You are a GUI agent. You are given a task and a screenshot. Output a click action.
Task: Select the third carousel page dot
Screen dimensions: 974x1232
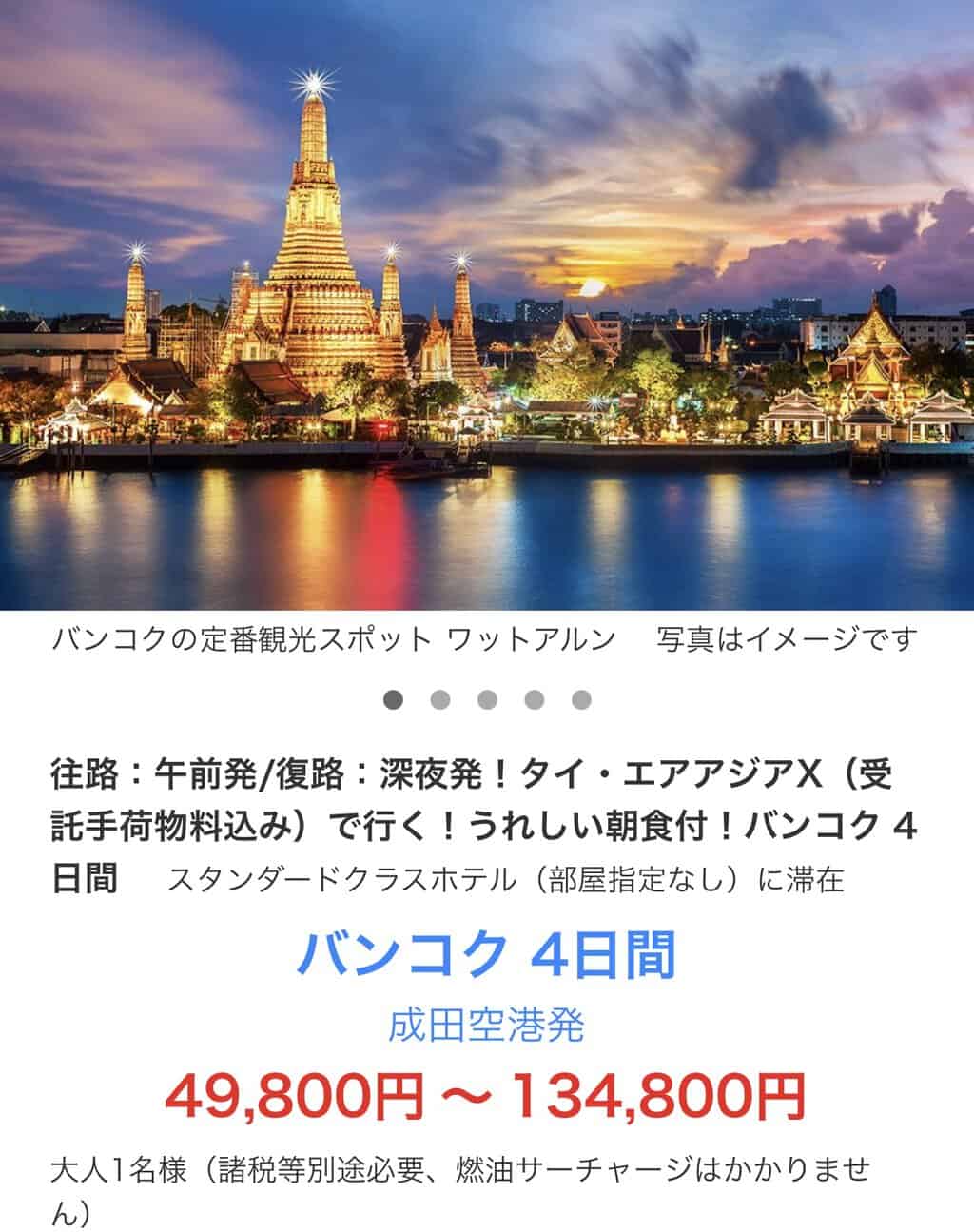click(487, 700)
